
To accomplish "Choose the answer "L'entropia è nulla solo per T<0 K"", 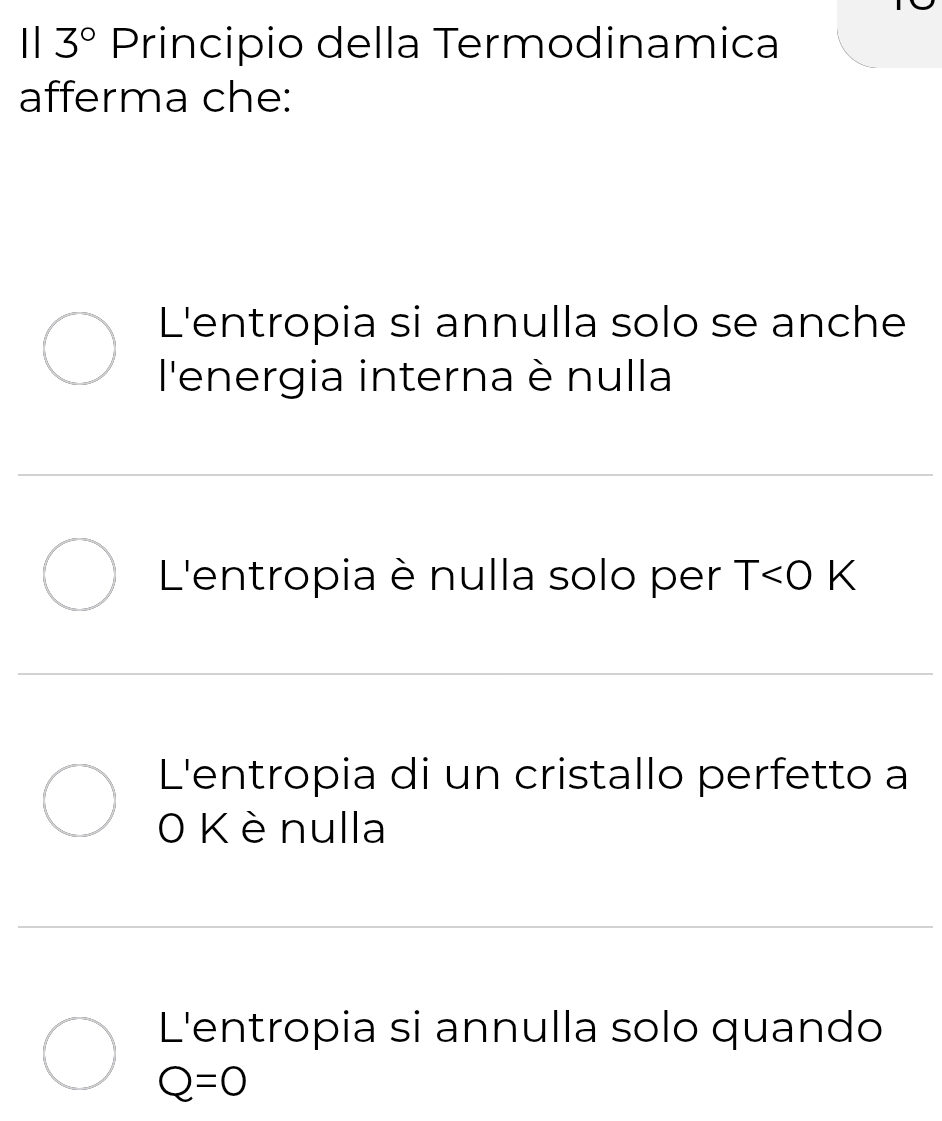I will point(79,575).
